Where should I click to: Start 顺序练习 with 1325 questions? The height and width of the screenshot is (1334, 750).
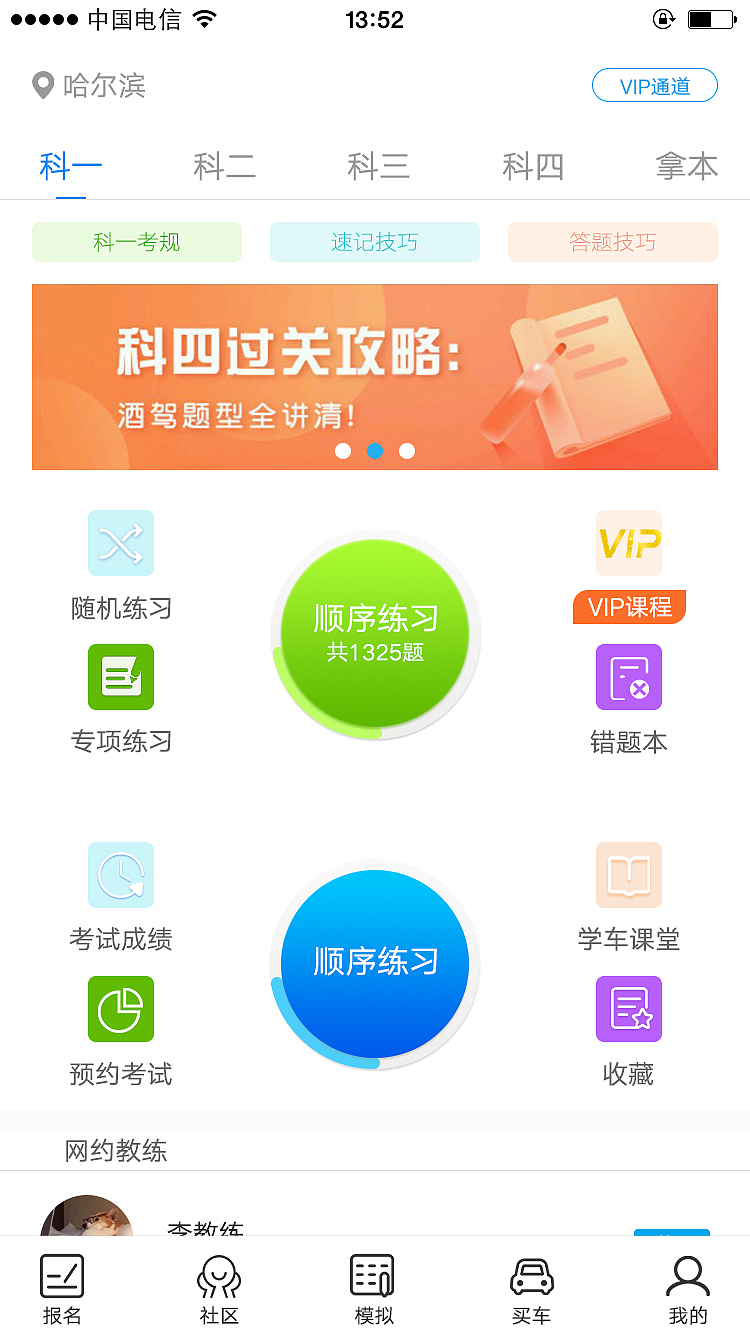pyautogui.click(x=374, y=634)
